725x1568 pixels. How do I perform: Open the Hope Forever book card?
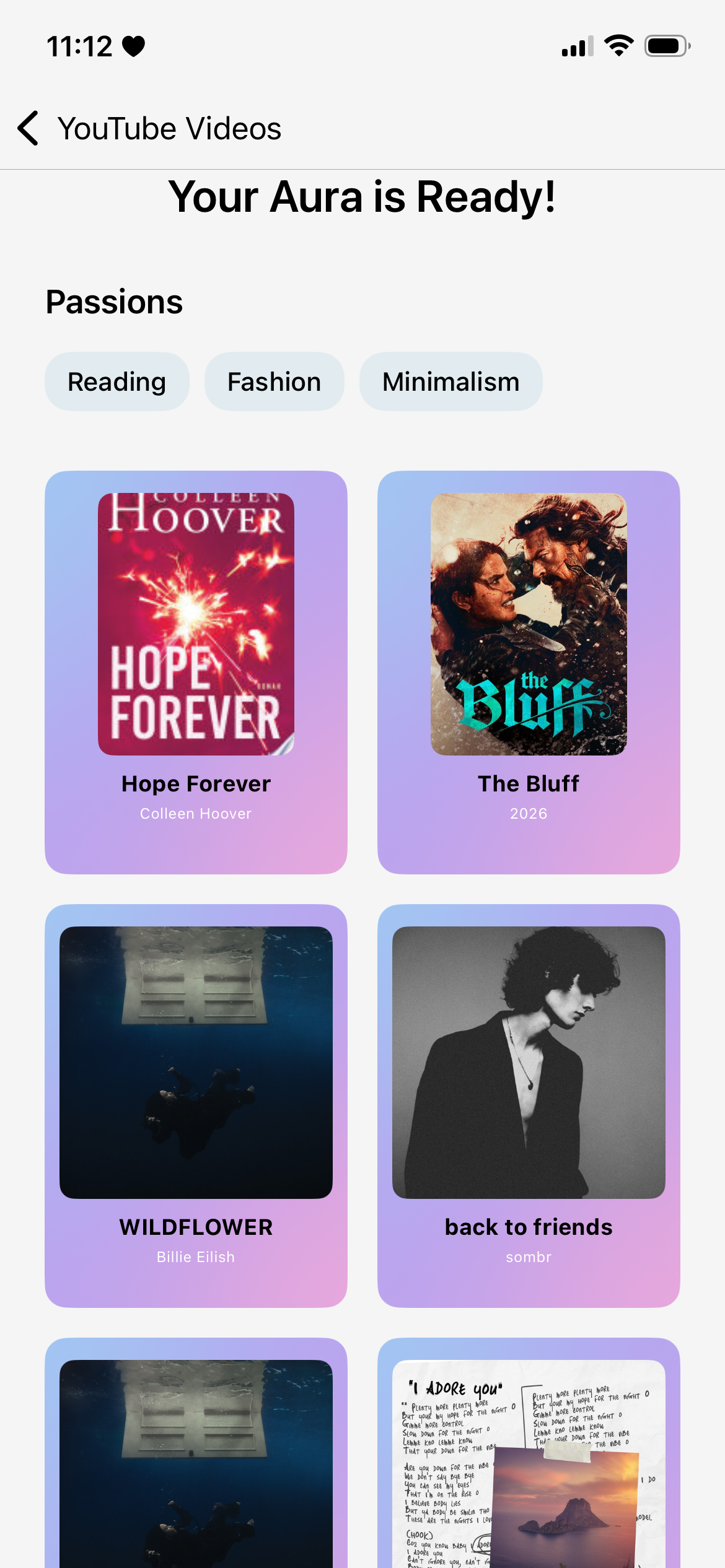click(196, 672)
